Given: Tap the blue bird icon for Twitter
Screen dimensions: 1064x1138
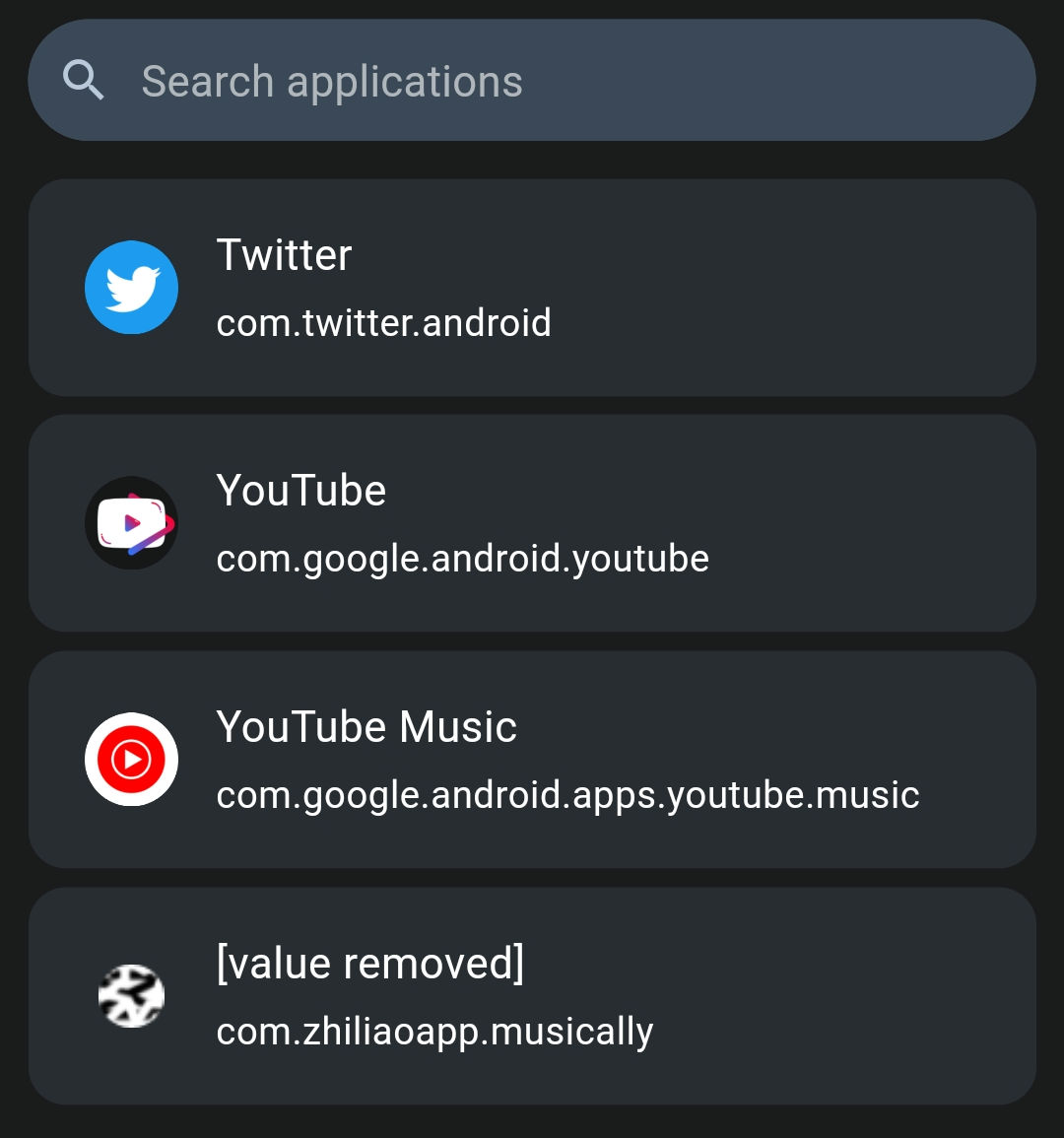Looking at the screenshot, I should click(131, 287).
